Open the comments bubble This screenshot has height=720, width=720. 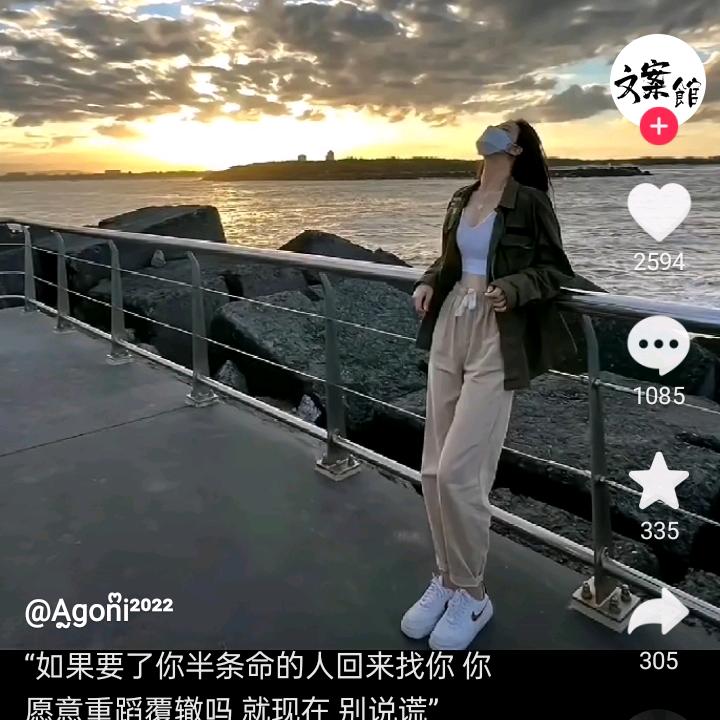click(x=658, y=345)
